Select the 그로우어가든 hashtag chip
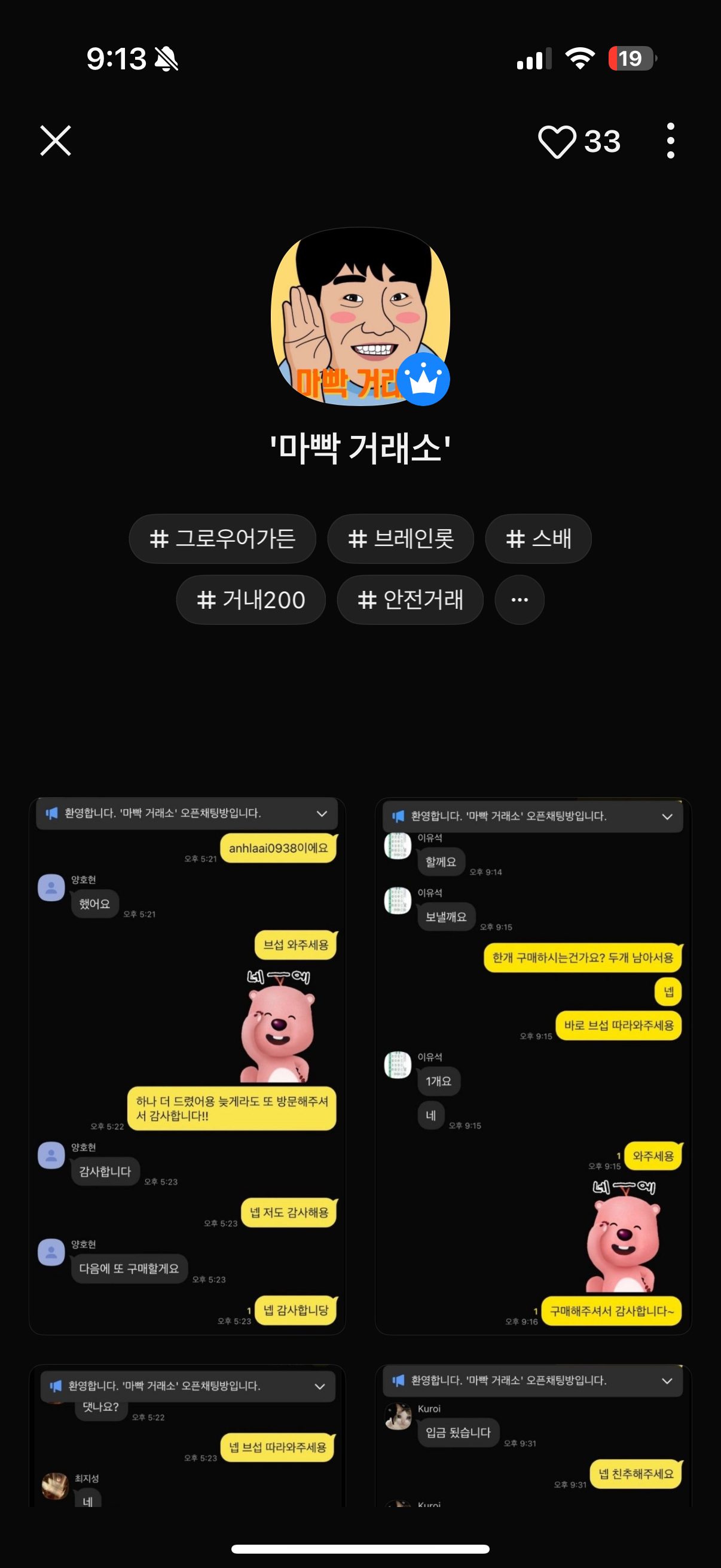This screenshot has width=721, height=1568. (x=222, y=539)
